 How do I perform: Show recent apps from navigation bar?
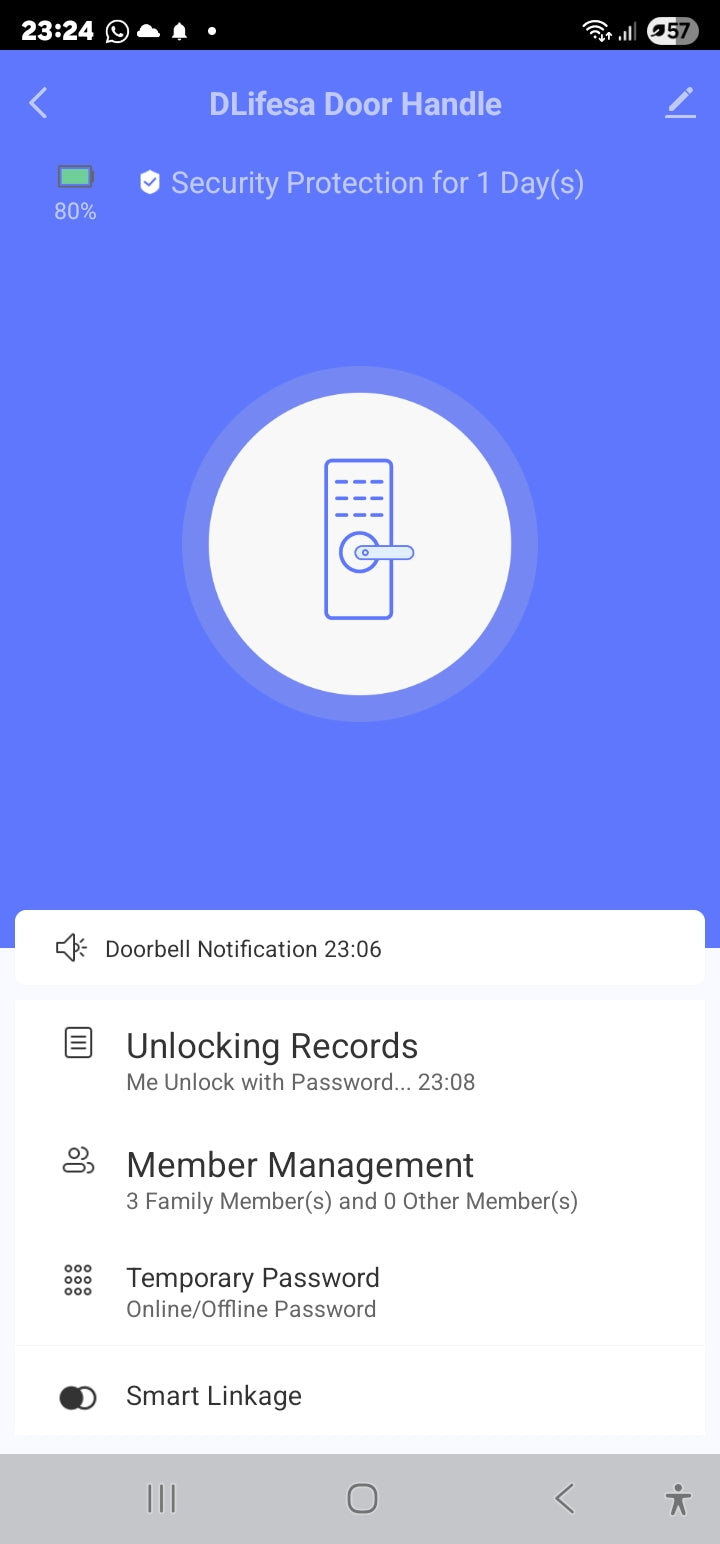tap(161, 1498)
